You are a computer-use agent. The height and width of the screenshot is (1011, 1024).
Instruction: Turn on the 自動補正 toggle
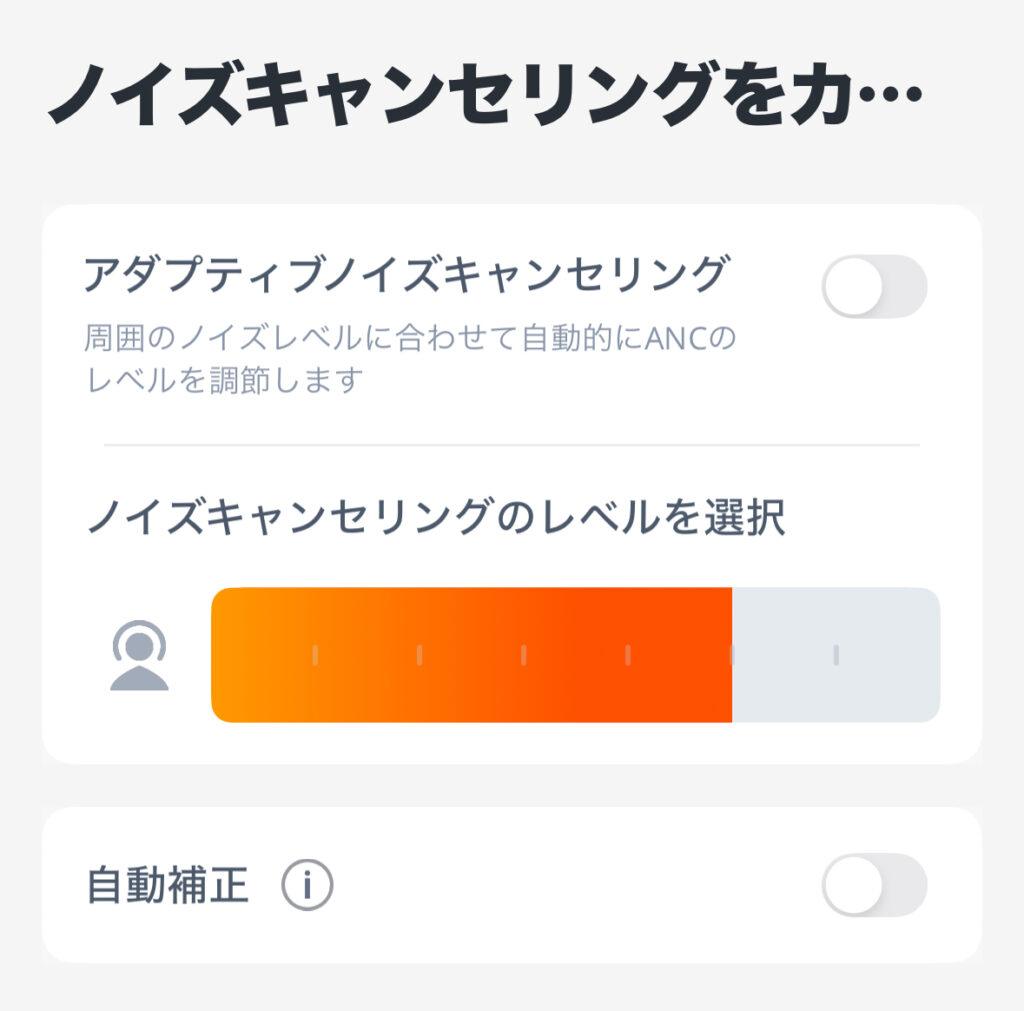click(x=873, y=884)
